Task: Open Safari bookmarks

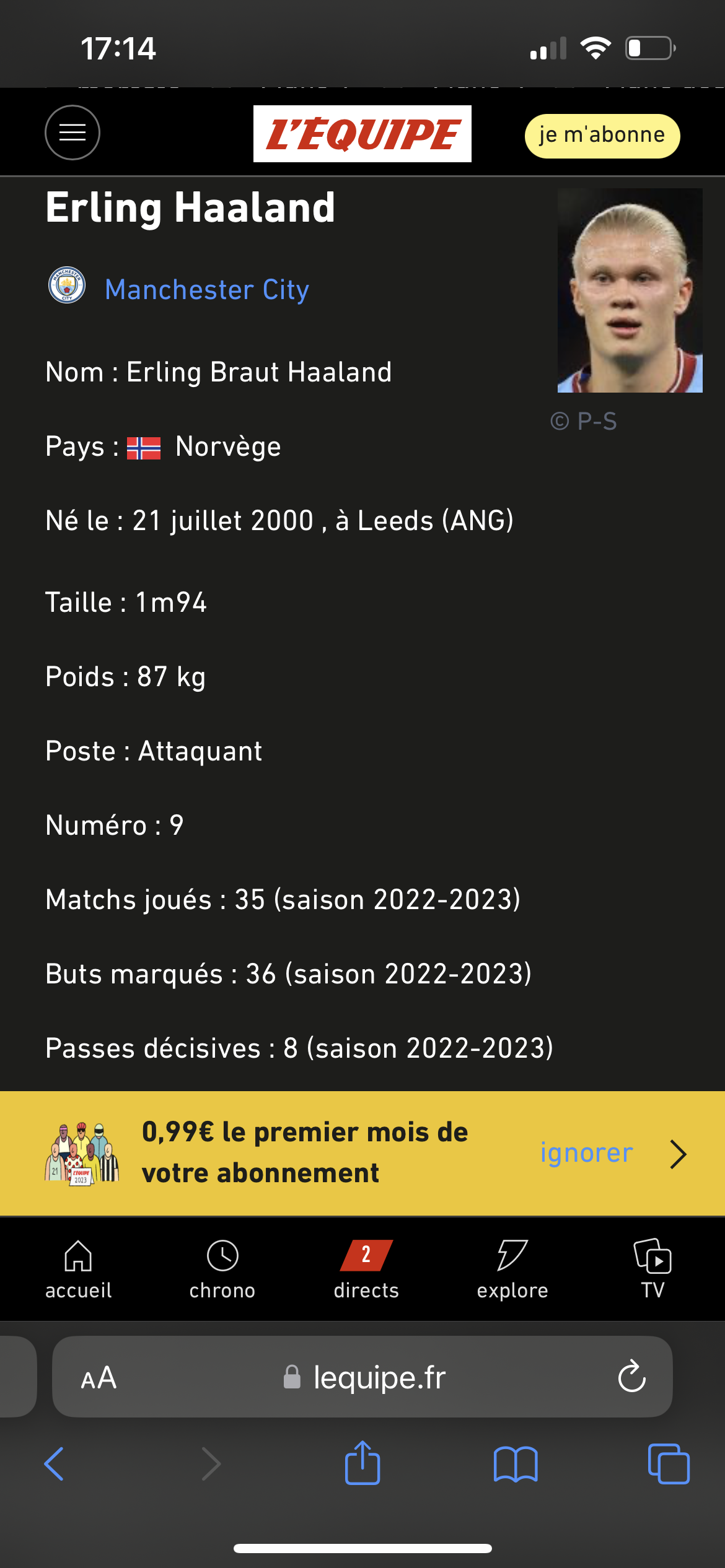Action: (x=516, y=1465)
